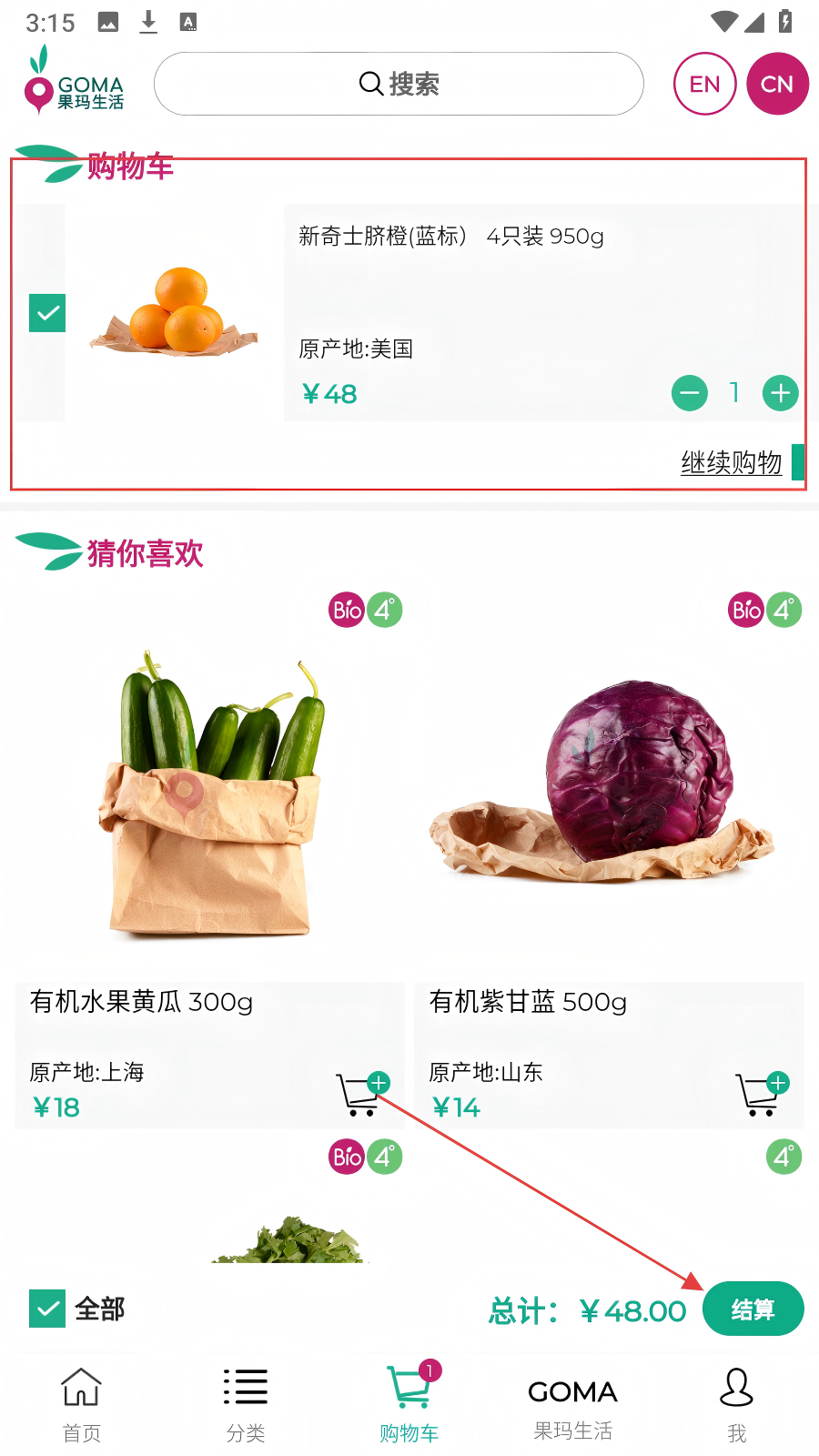This screenshot has width=819, height=1456.
Task: Add 有机水果黄瓜 to the cart
Action: click(362, 1093)
